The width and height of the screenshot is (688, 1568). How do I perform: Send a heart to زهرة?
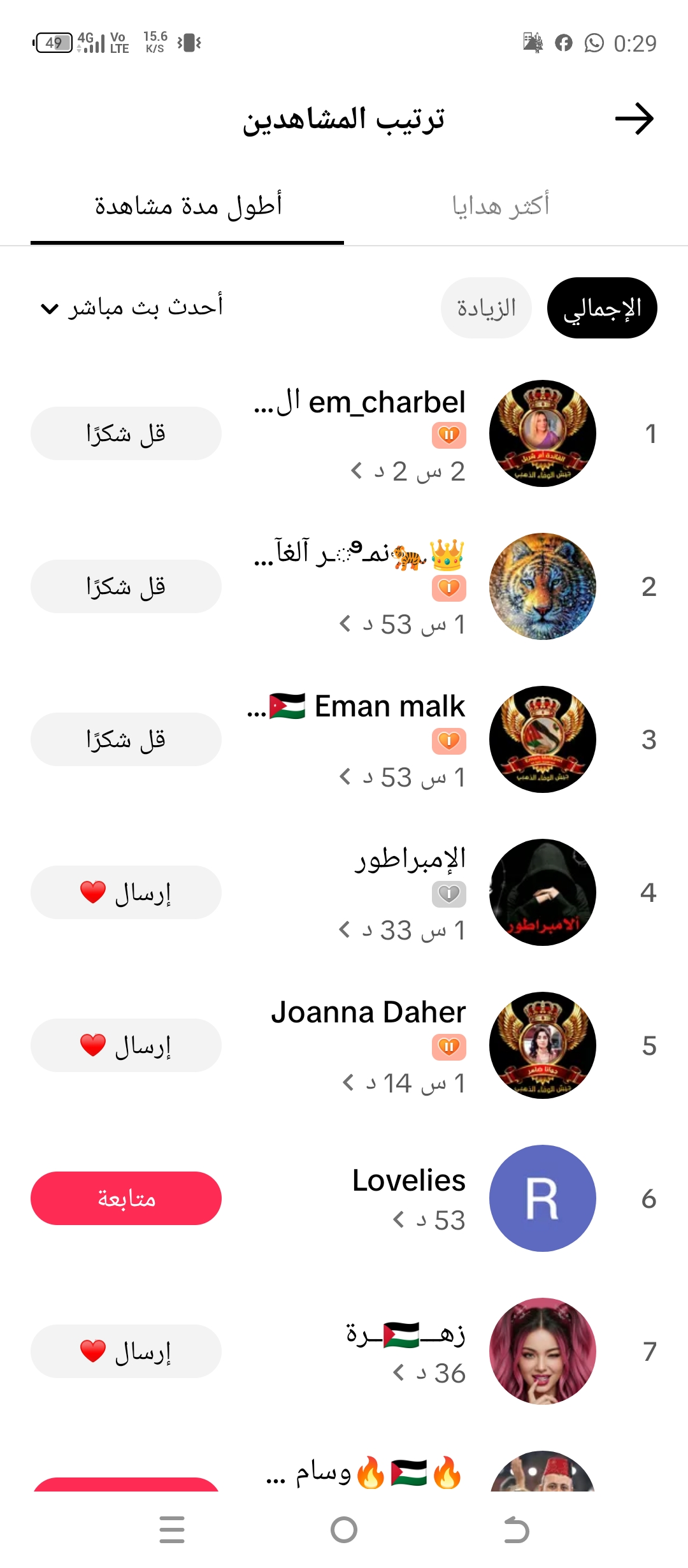[x=126, y=1351]
